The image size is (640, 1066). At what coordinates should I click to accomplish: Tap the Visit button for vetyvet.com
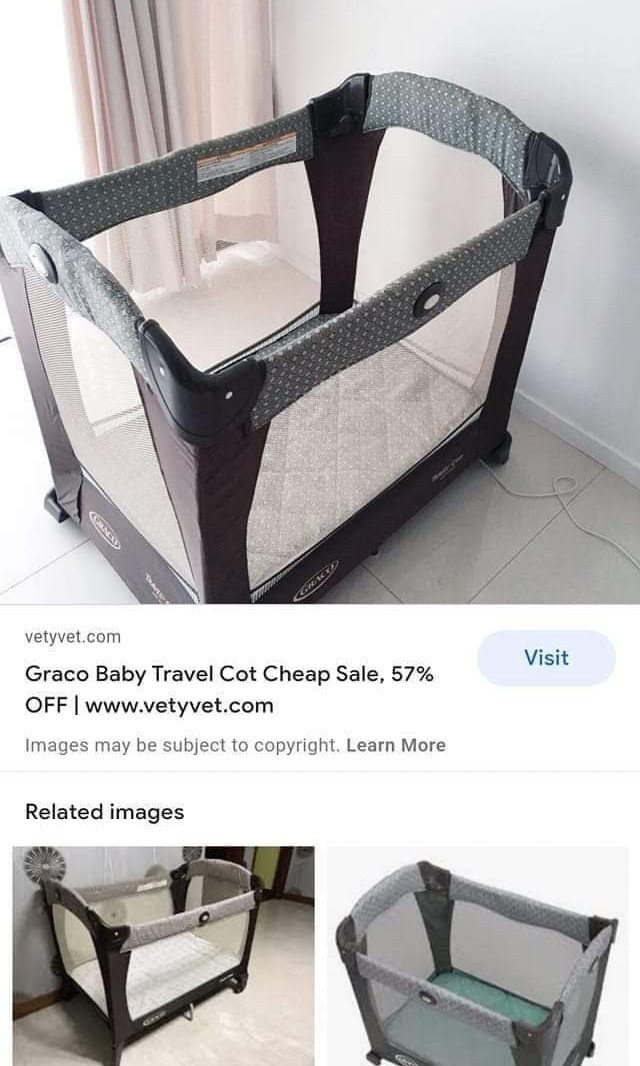coord(546,658)
